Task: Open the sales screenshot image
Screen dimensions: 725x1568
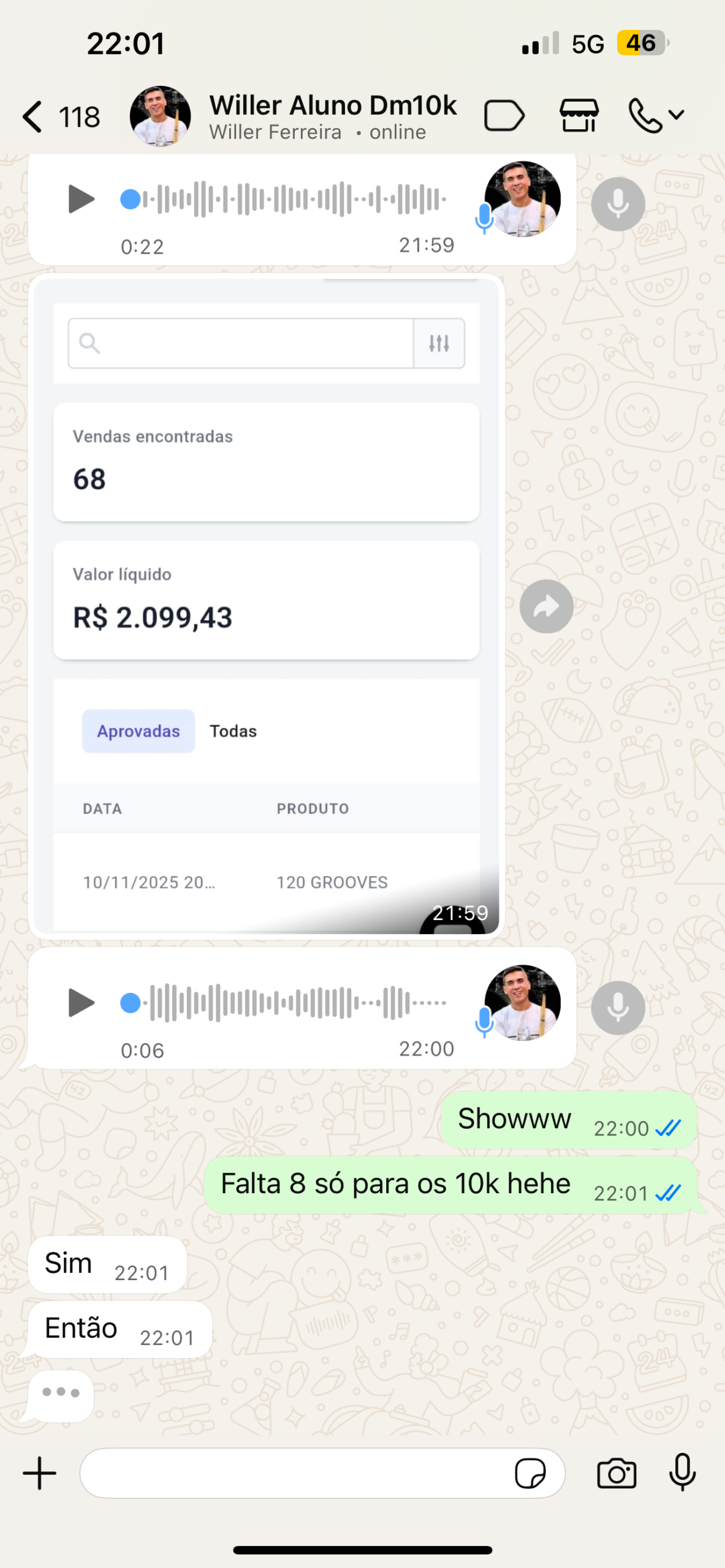Action: coord(266,605)
